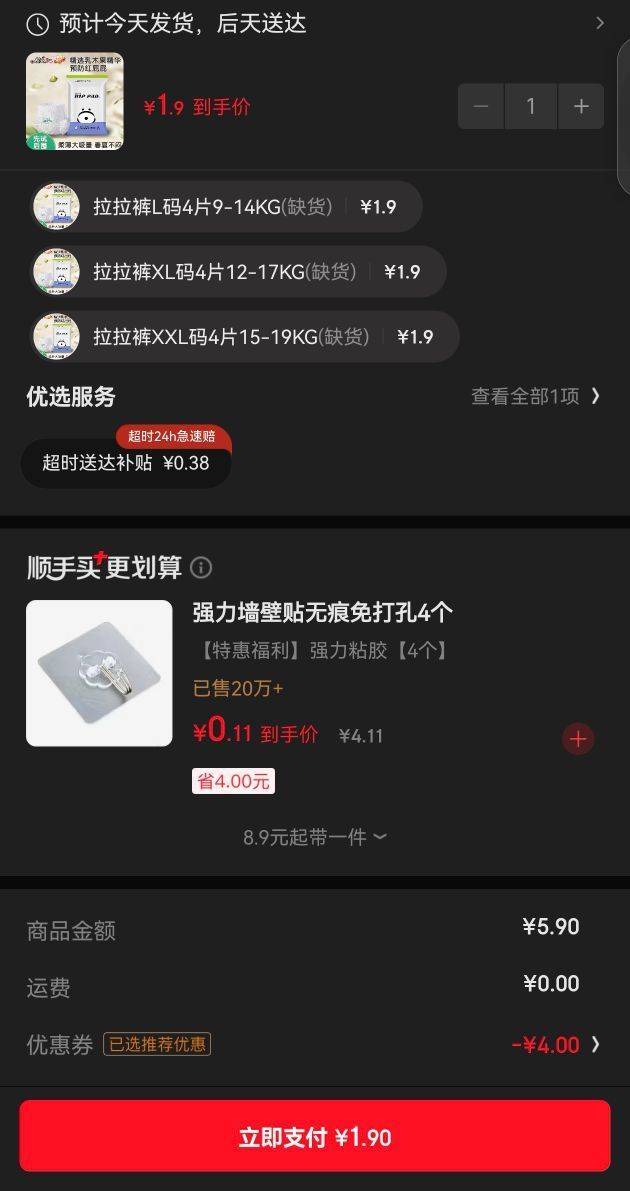Open 查看全部1项 for premium services
Viewport: 630px width, 1191px height.
click(x=536, y=396)
